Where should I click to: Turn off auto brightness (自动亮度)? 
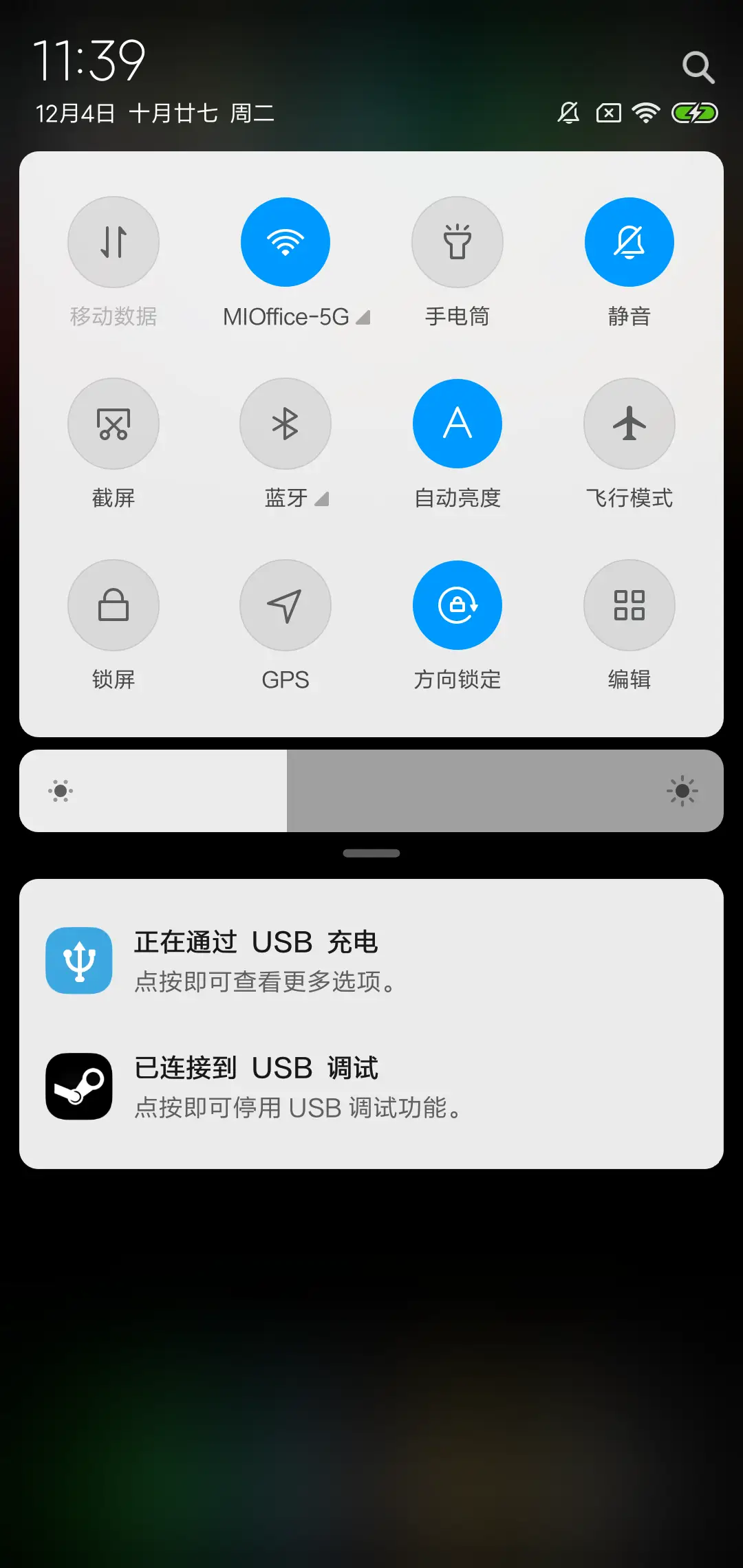457,424
